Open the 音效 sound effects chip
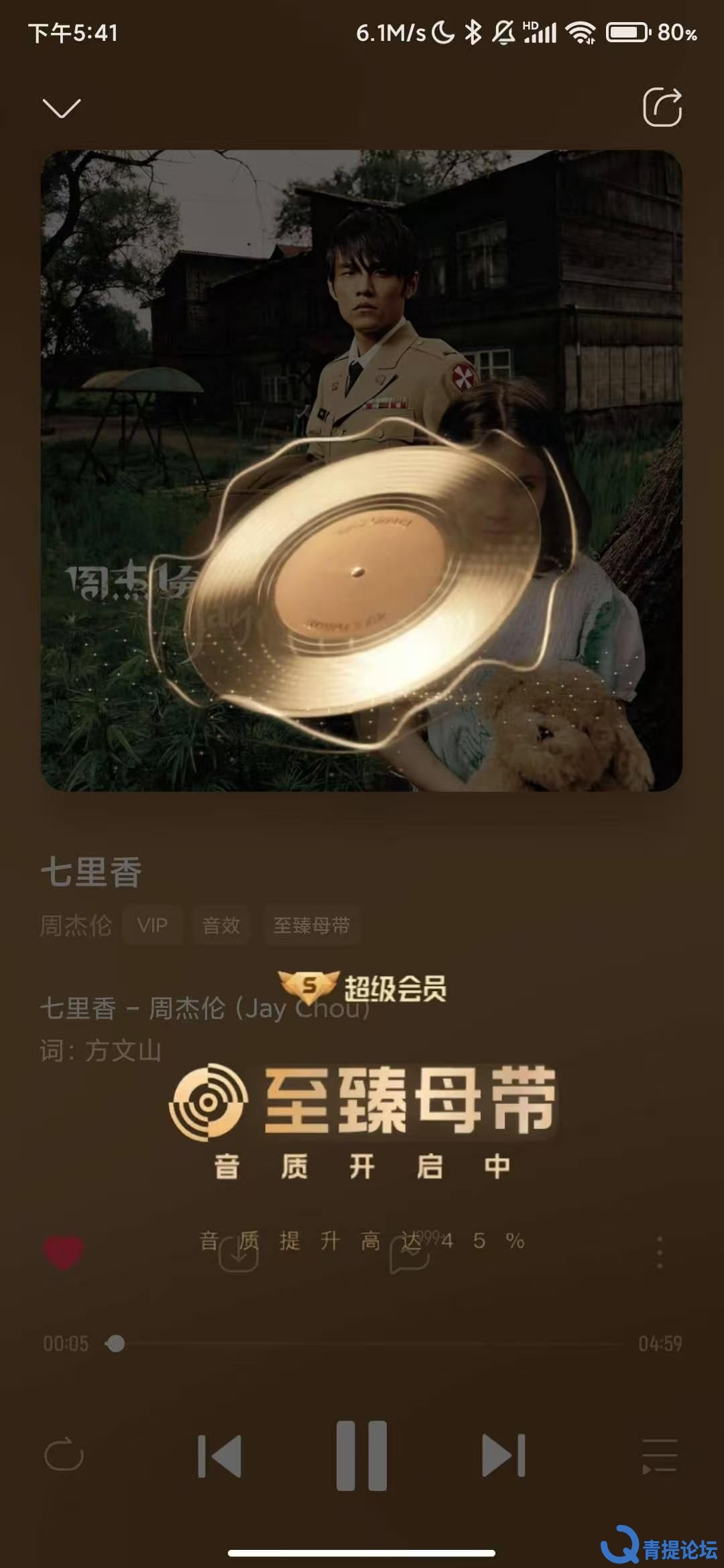The image size is (724, 1568). pos(221,925)
